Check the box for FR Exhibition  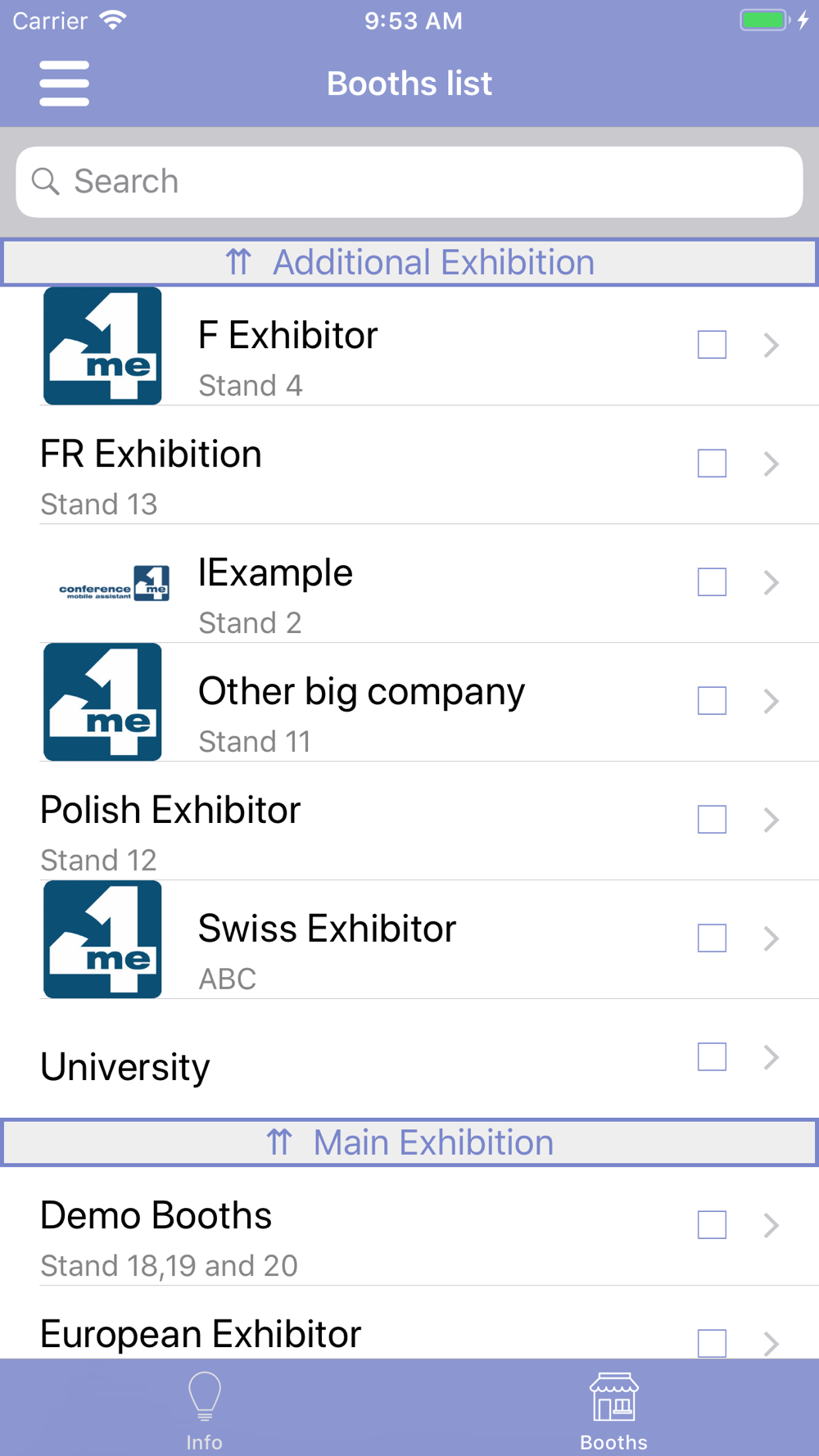[712, 463]
